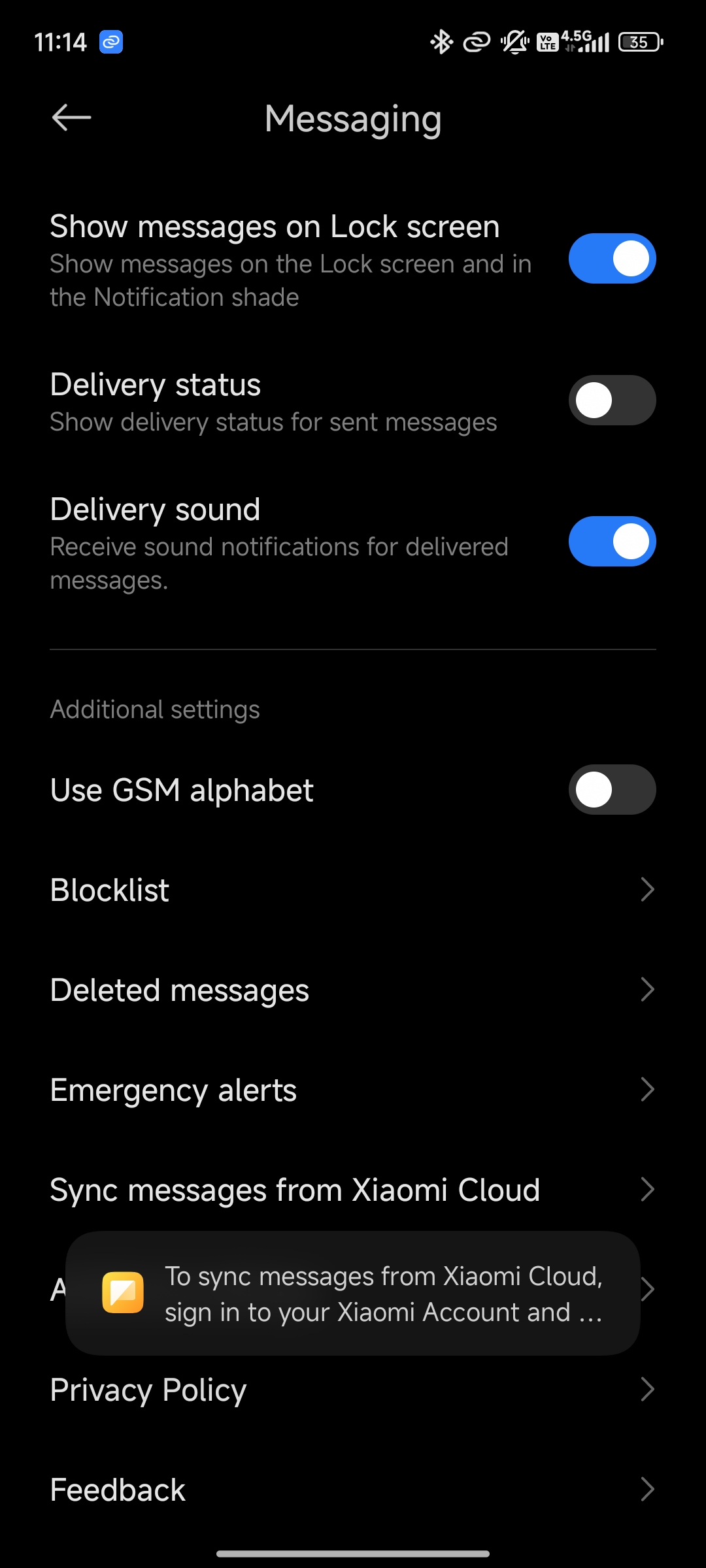
Task: Toggle Use GSM alphabet on
Action: [x=612, y=790]
